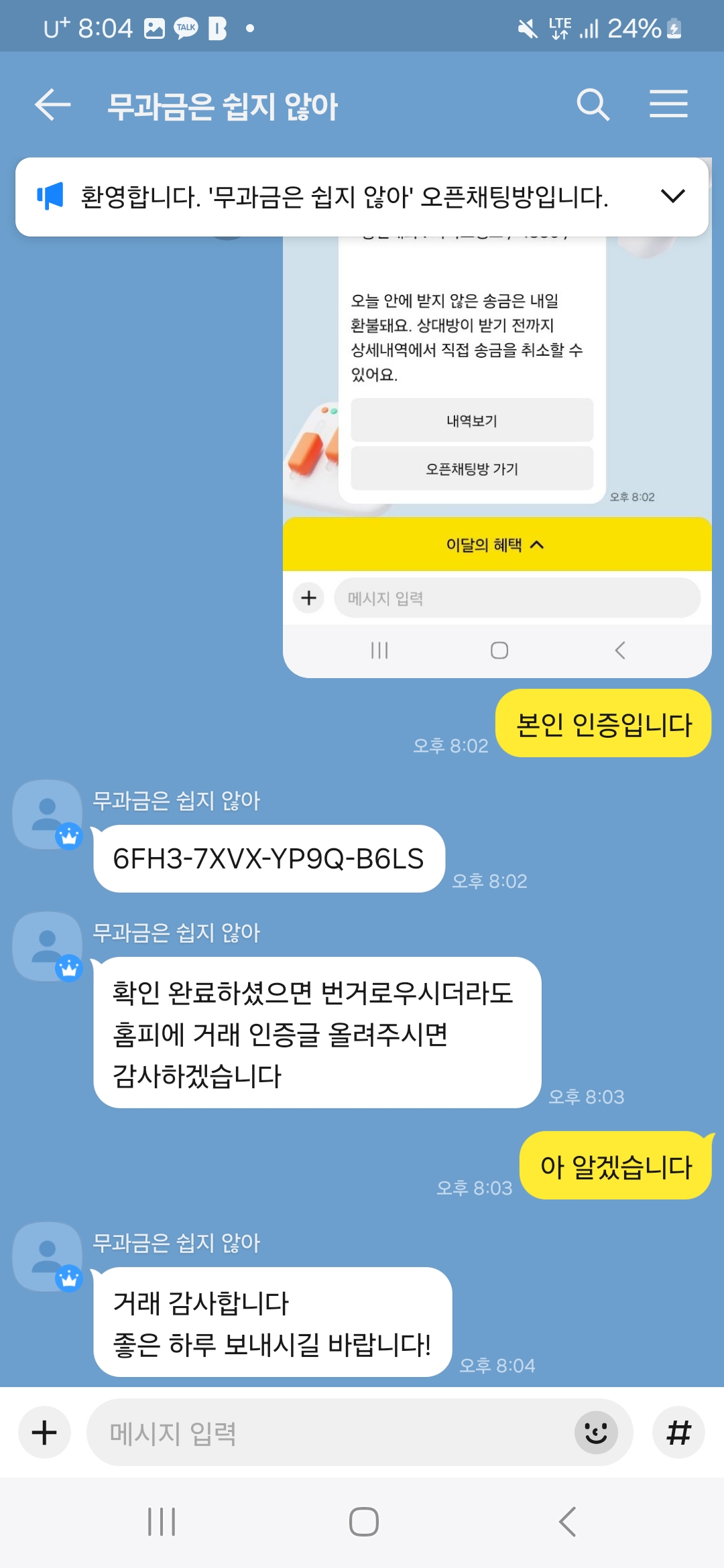Focus the 메시지 입력 message field
The width and height of the screenshot is (724, 1568).
(328, 1433)
